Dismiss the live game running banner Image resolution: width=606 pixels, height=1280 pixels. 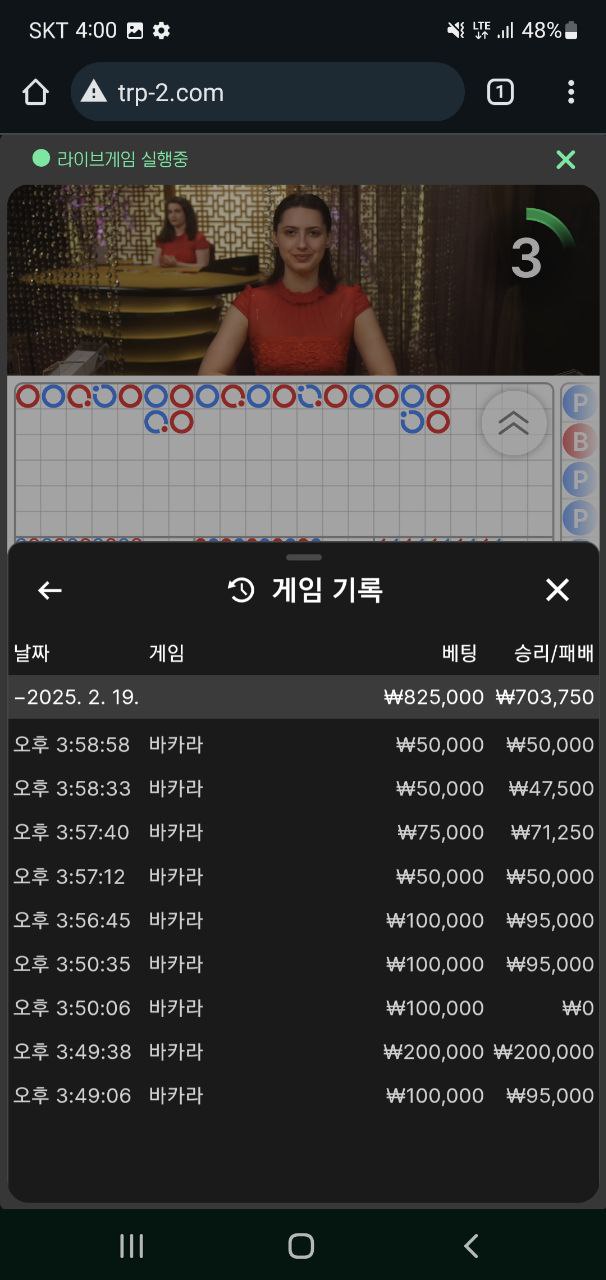(x=565, y=160)
